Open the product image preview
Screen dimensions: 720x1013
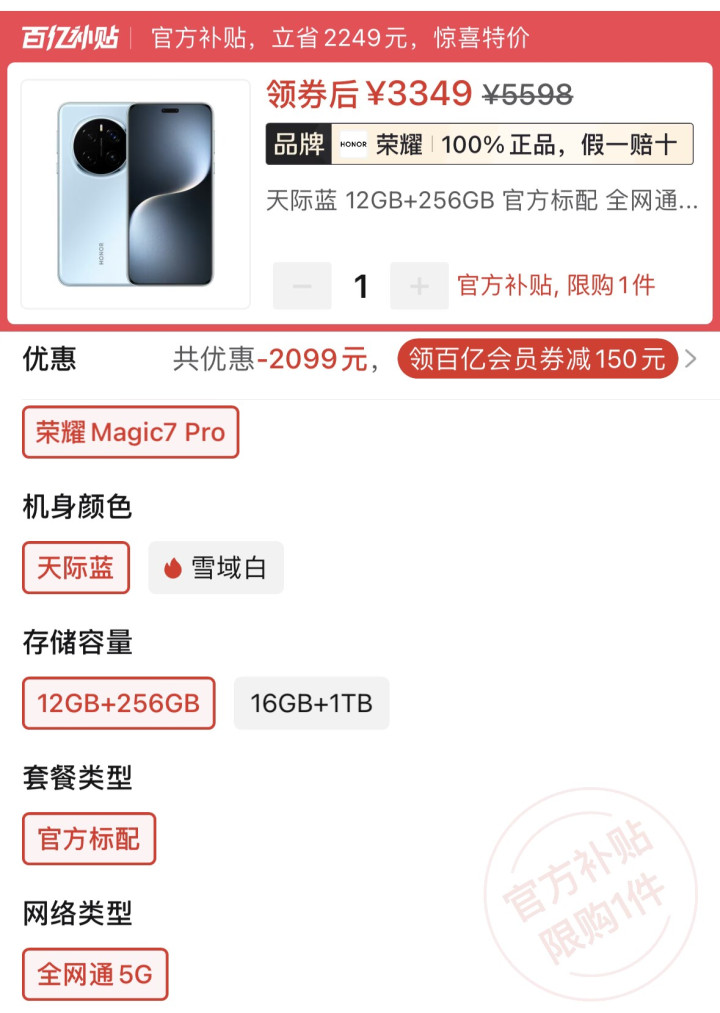click(135, 194)
